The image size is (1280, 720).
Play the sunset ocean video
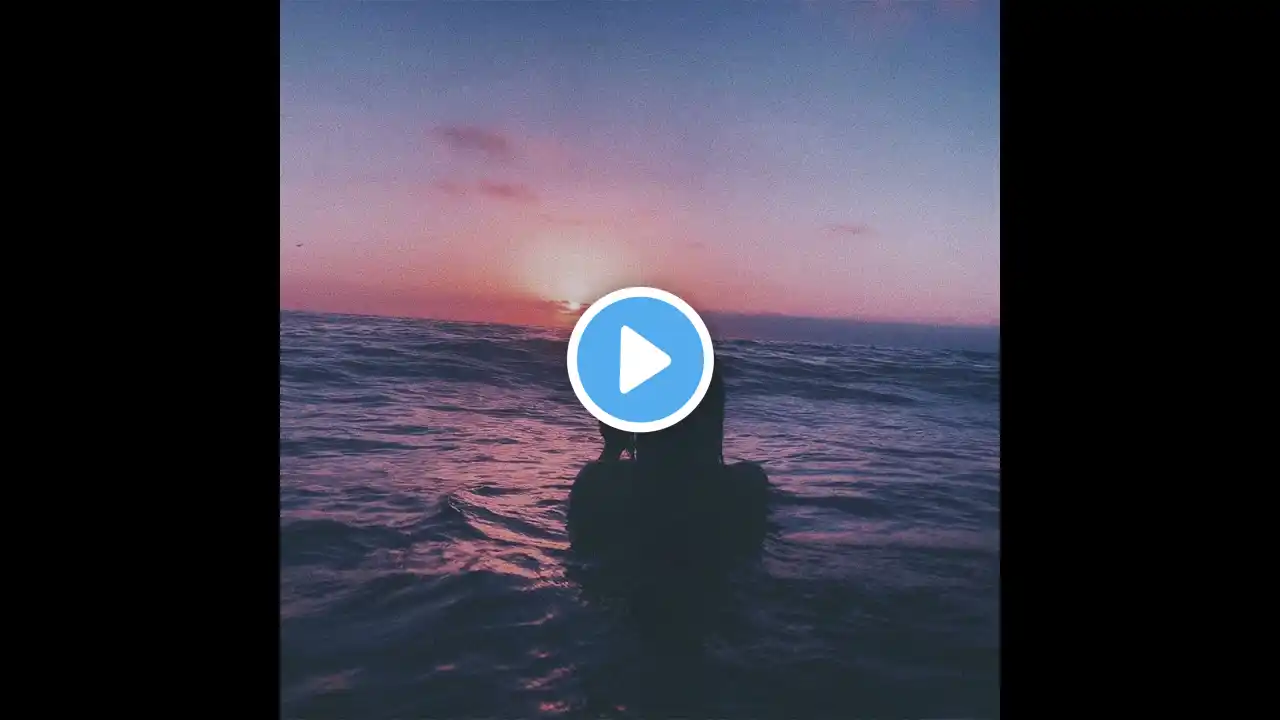coord(640,360)
